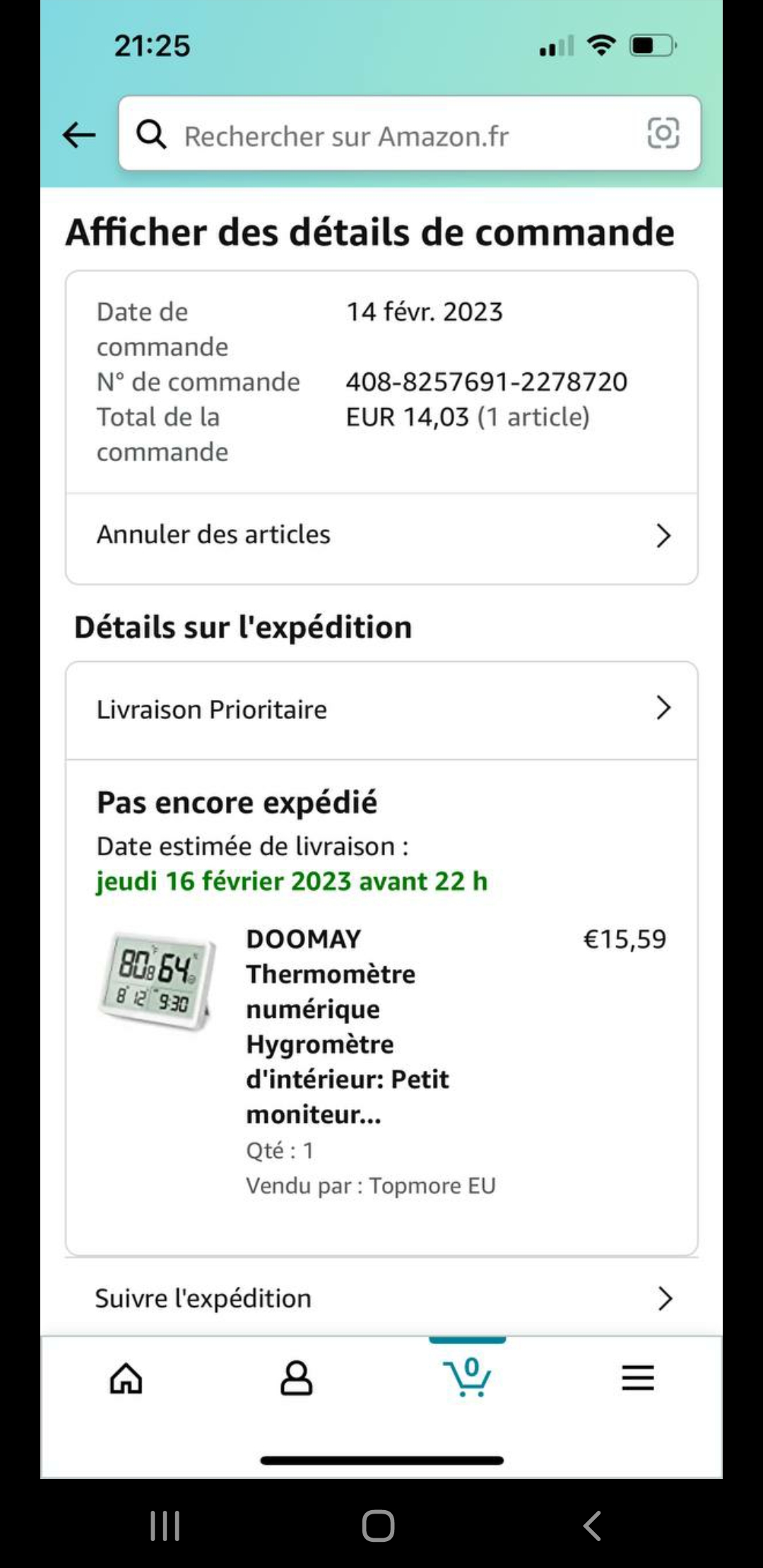Tap the system back button
The image size is (763, 1568).
592,1526
